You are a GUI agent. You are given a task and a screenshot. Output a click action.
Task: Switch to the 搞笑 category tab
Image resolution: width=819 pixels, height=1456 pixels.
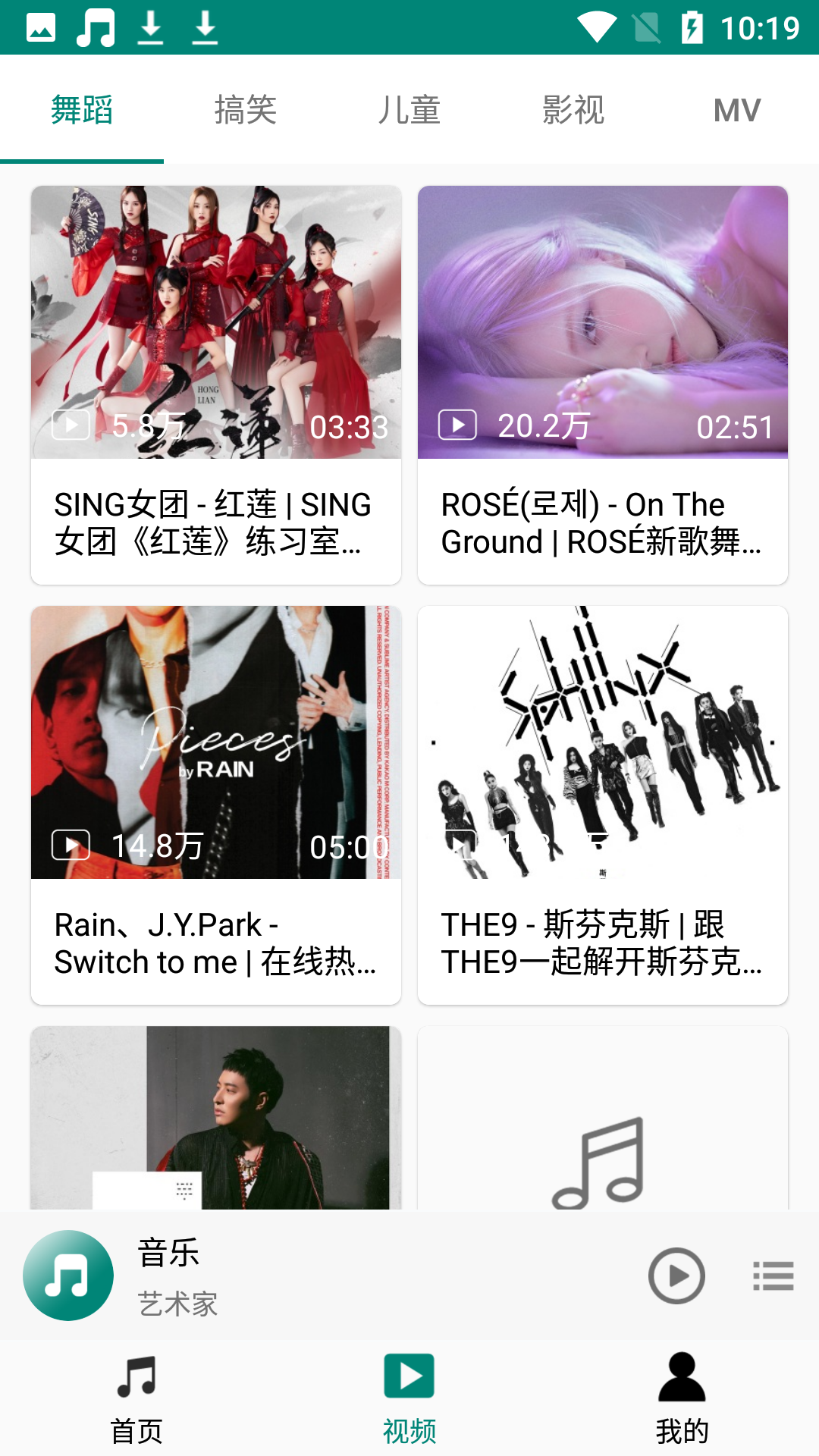click(x=245, y=110)
